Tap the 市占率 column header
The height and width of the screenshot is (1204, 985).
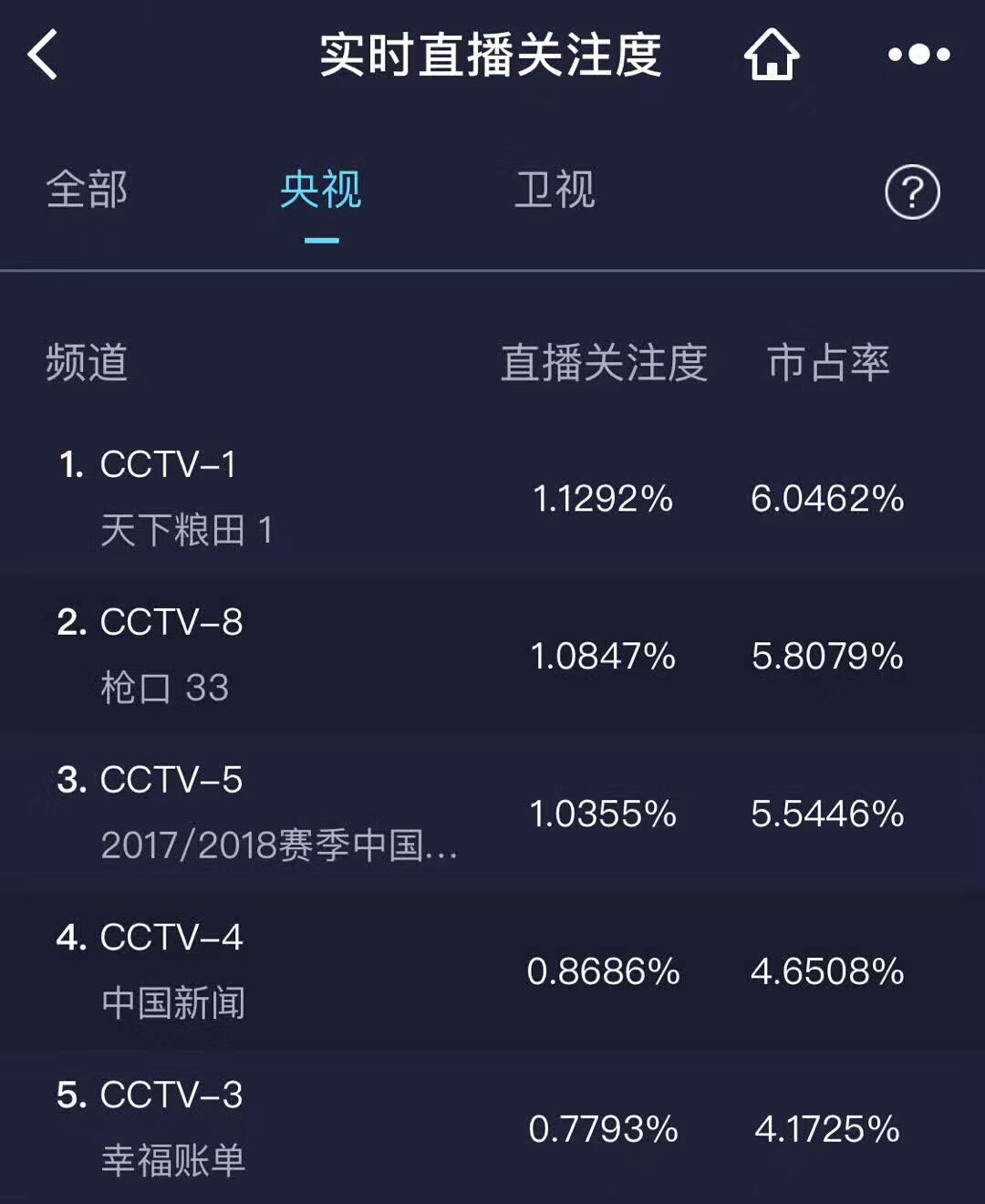point(825,363)
